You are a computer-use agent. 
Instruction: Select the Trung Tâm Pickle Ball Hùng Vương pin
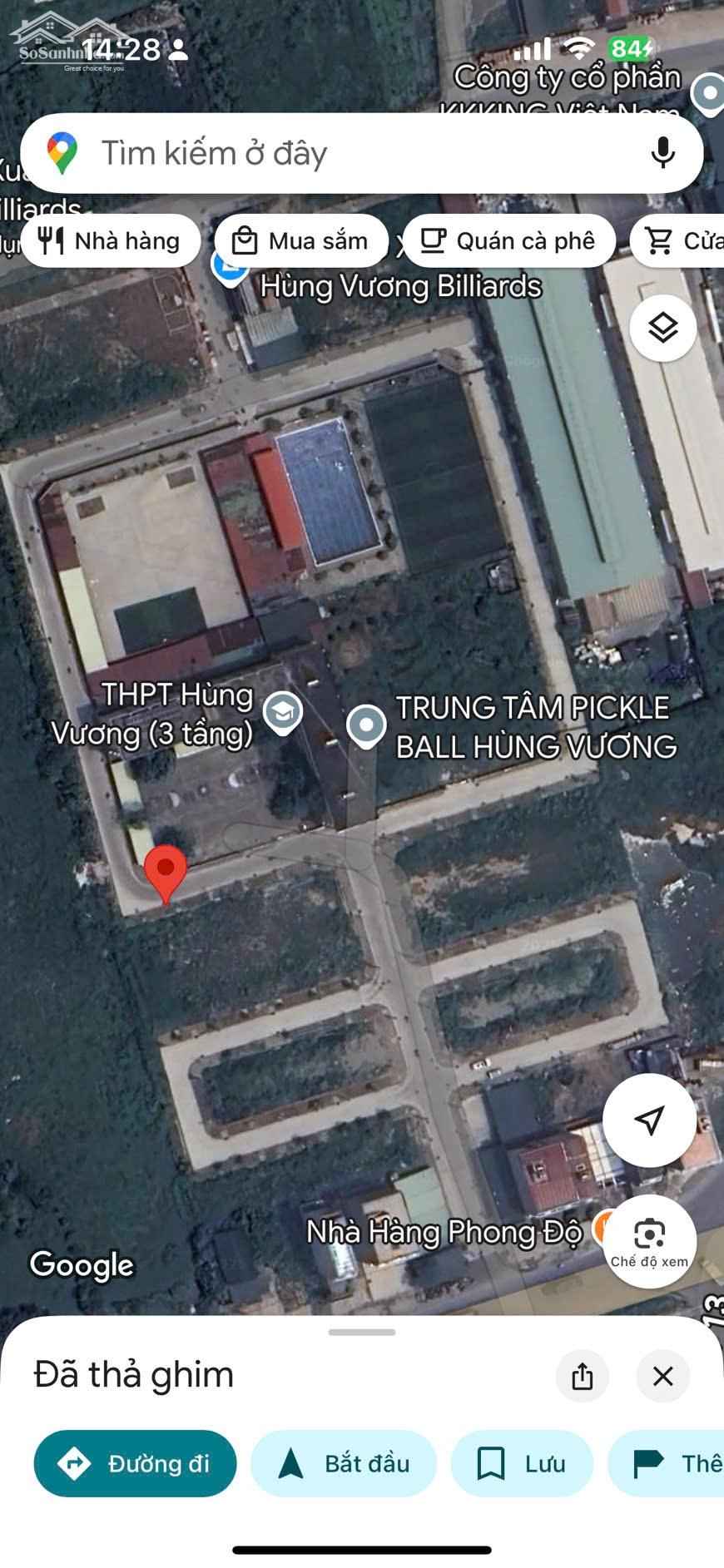366,725
